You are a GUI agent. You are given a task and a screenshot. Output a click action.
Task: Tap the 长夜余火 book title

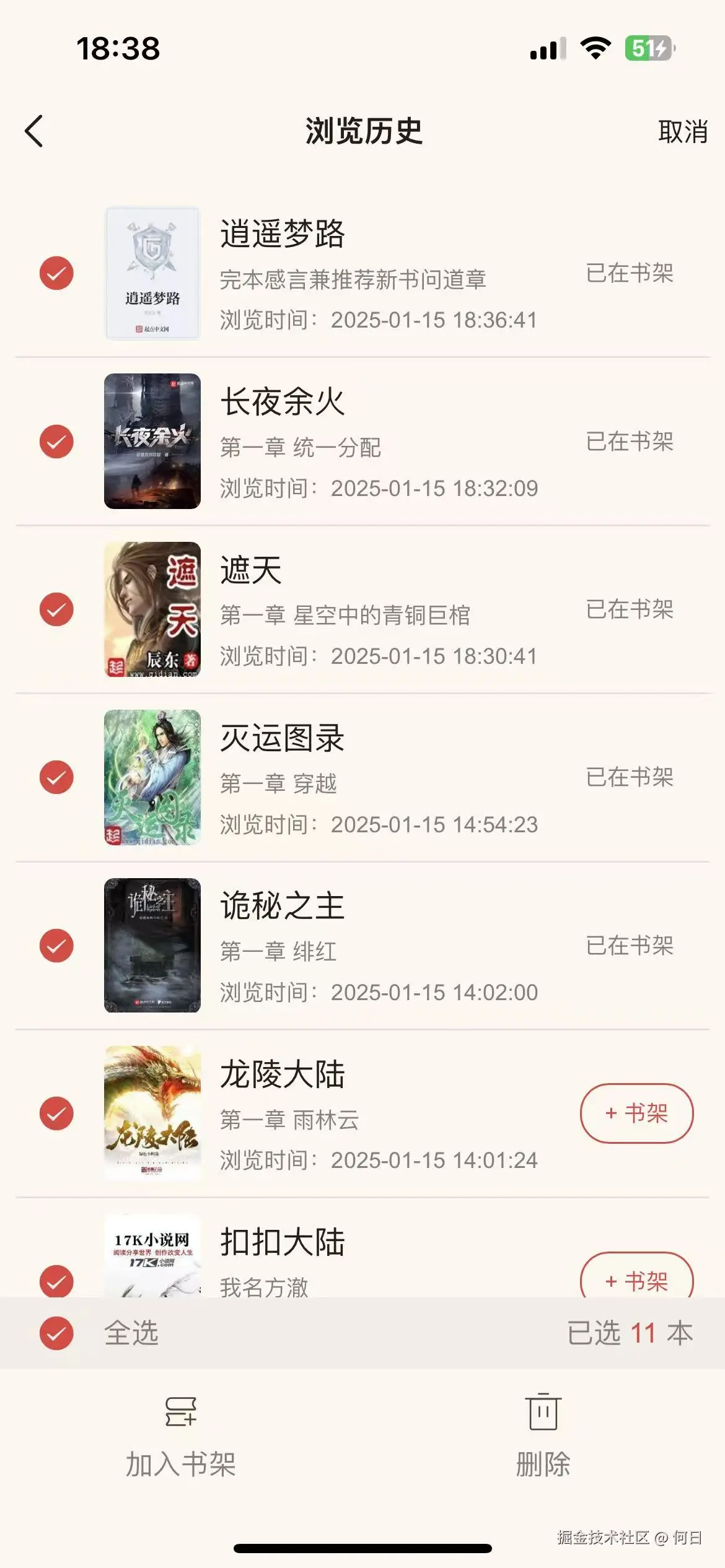pyautogui.click(x=283, y=402)
